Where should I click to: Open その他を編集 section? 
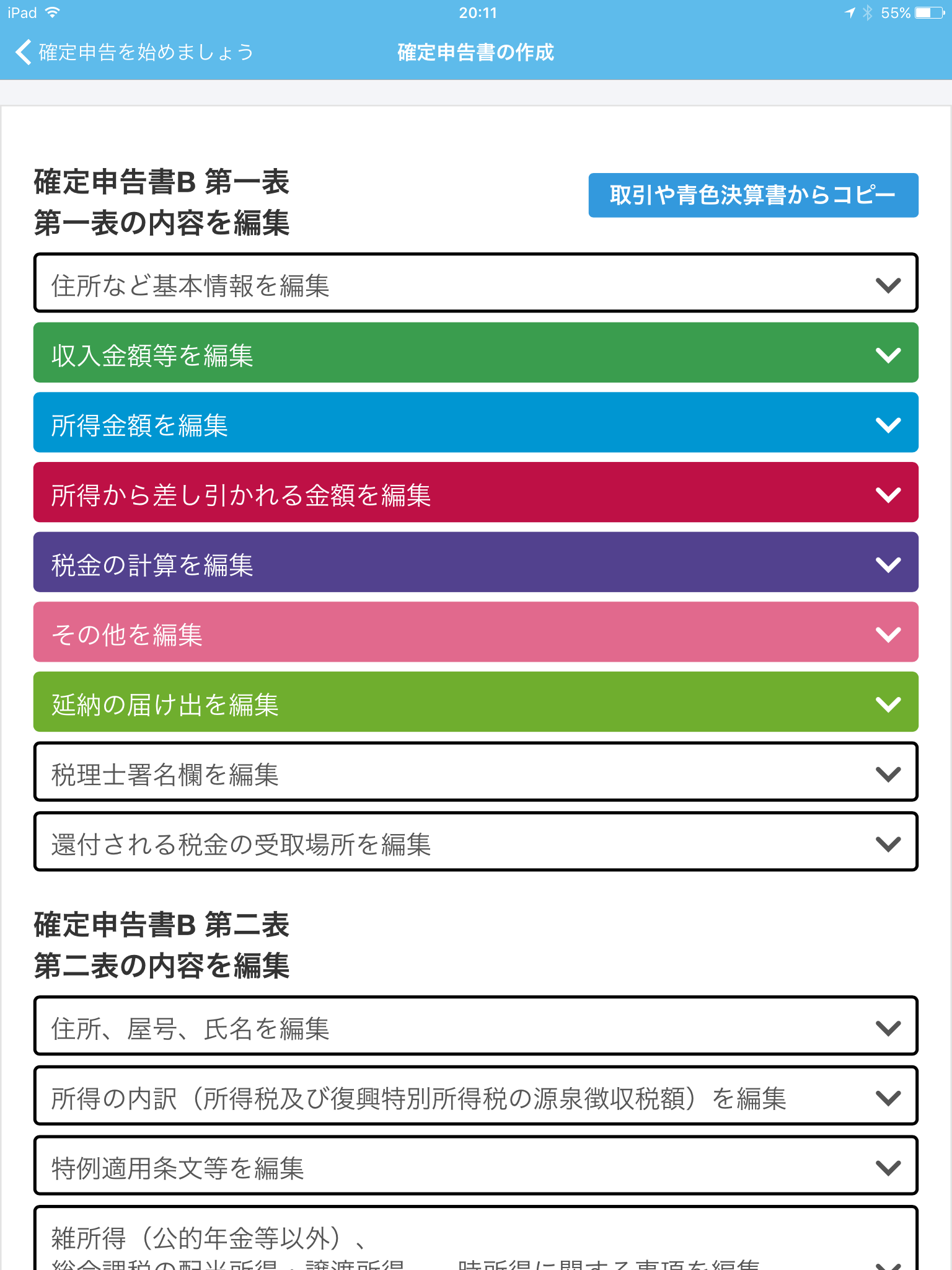click(x=475, y=633)
